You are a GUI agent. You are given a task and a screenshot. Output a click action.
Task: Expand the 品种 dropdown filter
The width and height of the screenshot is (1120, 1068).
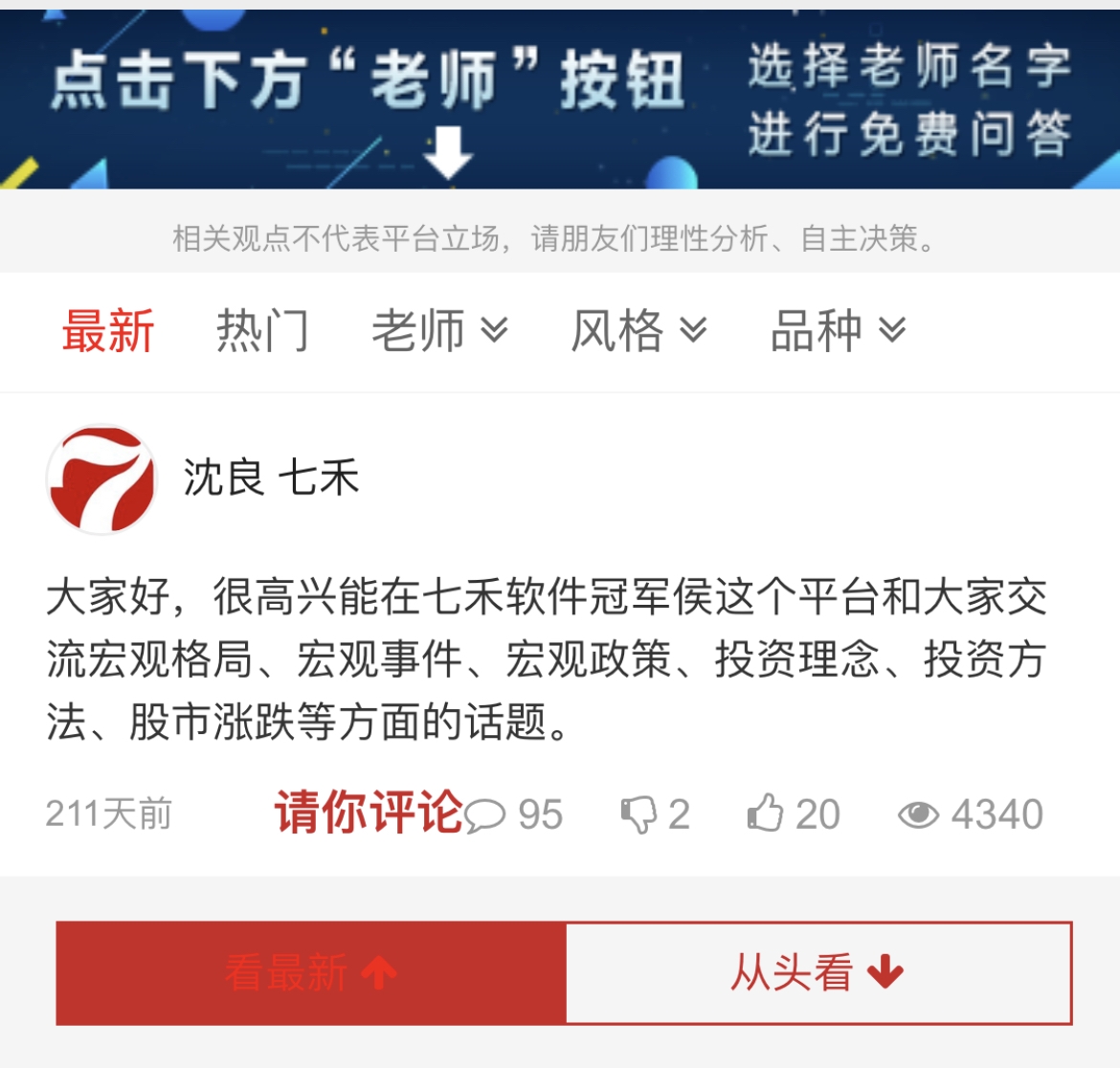(838, 332)
